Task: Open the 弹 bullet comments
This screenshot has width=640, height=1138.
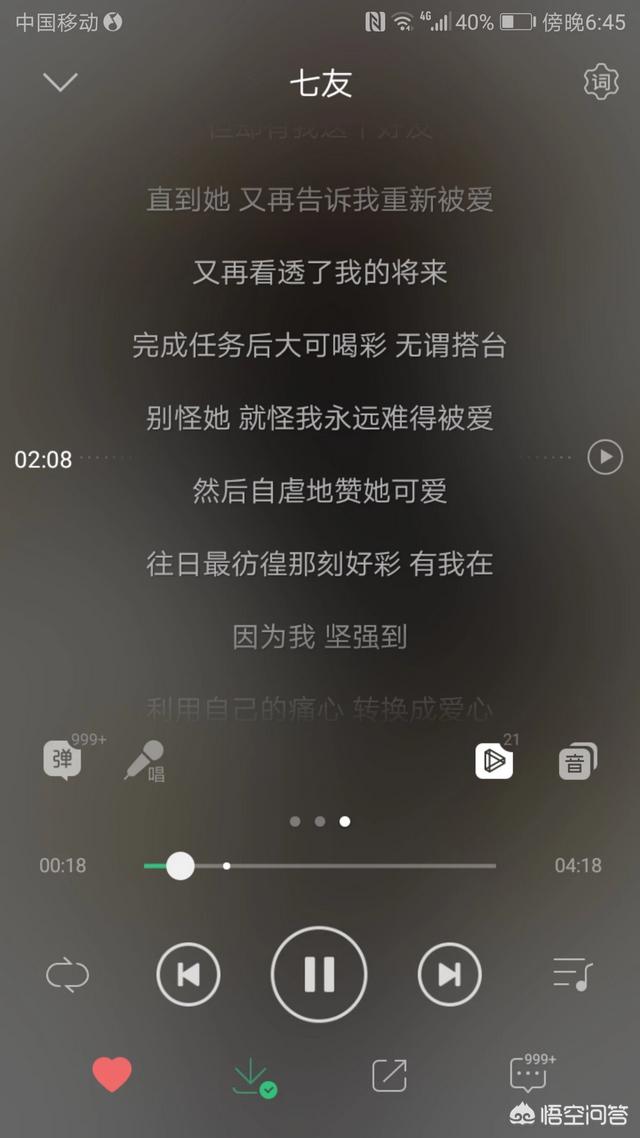Action: (63, 761)
